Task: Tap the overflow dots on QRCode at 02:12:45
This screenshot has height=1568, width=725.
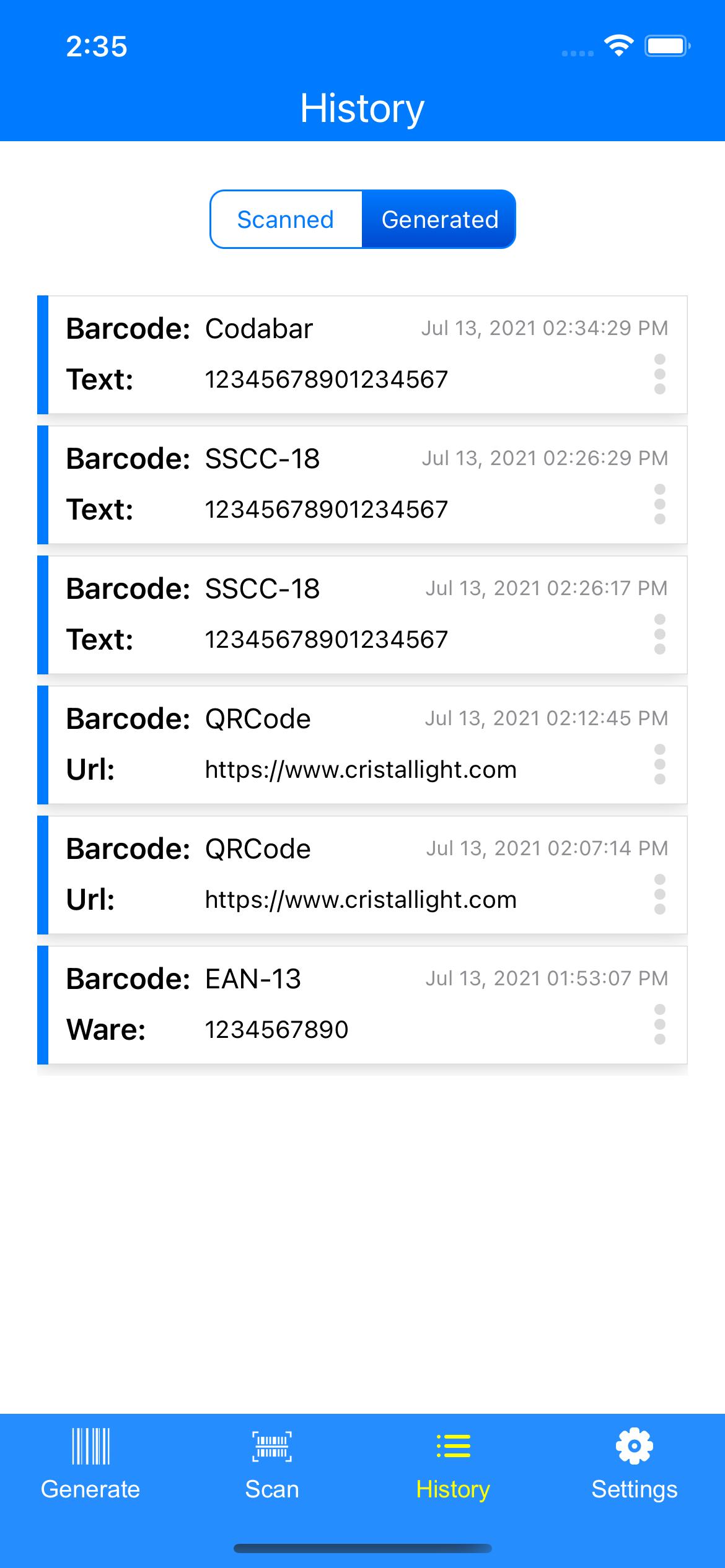Action: pos(660,764)
